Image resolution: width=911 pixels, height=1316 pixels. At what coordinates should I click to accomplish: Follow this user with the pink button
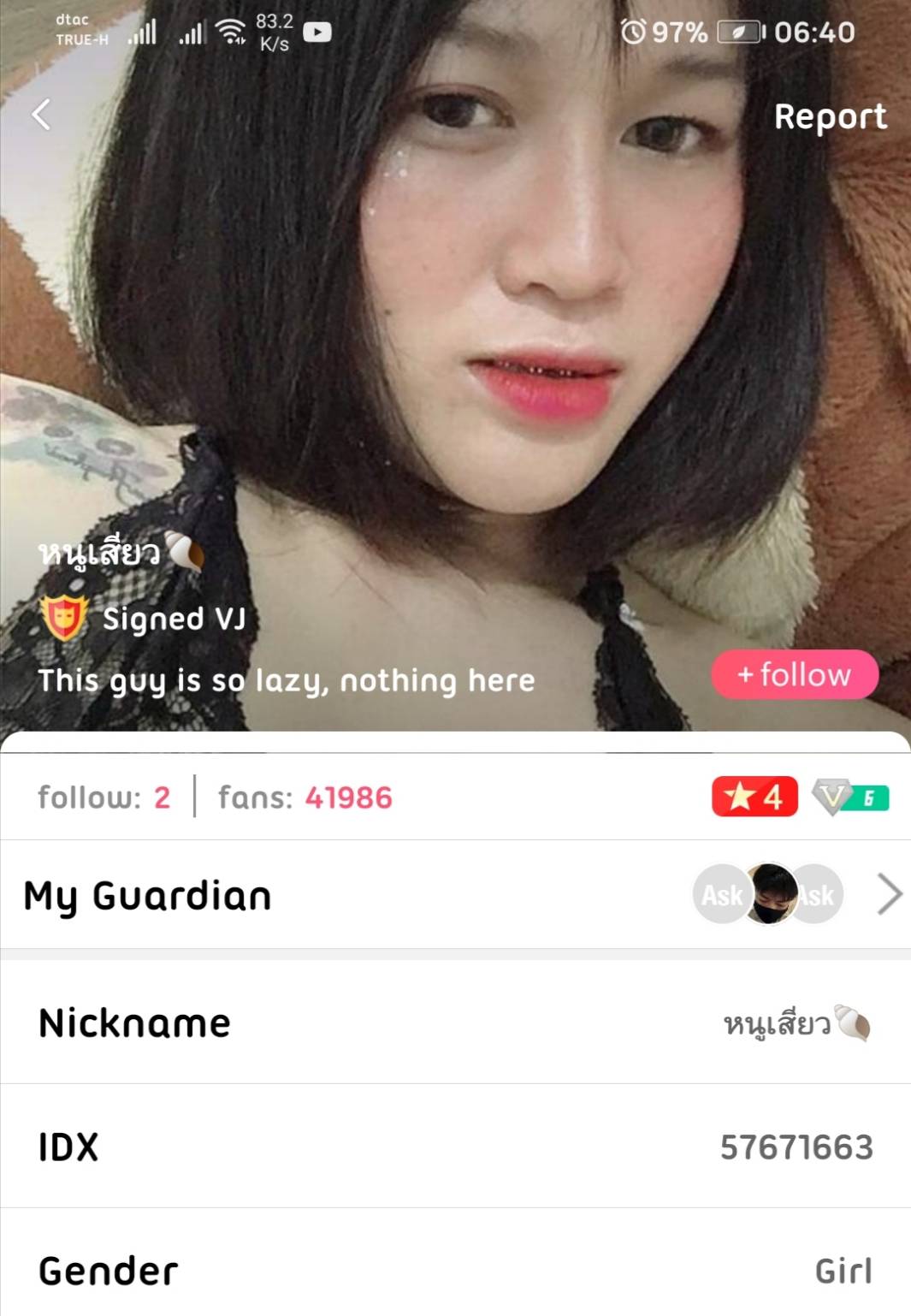coord(794,675)
